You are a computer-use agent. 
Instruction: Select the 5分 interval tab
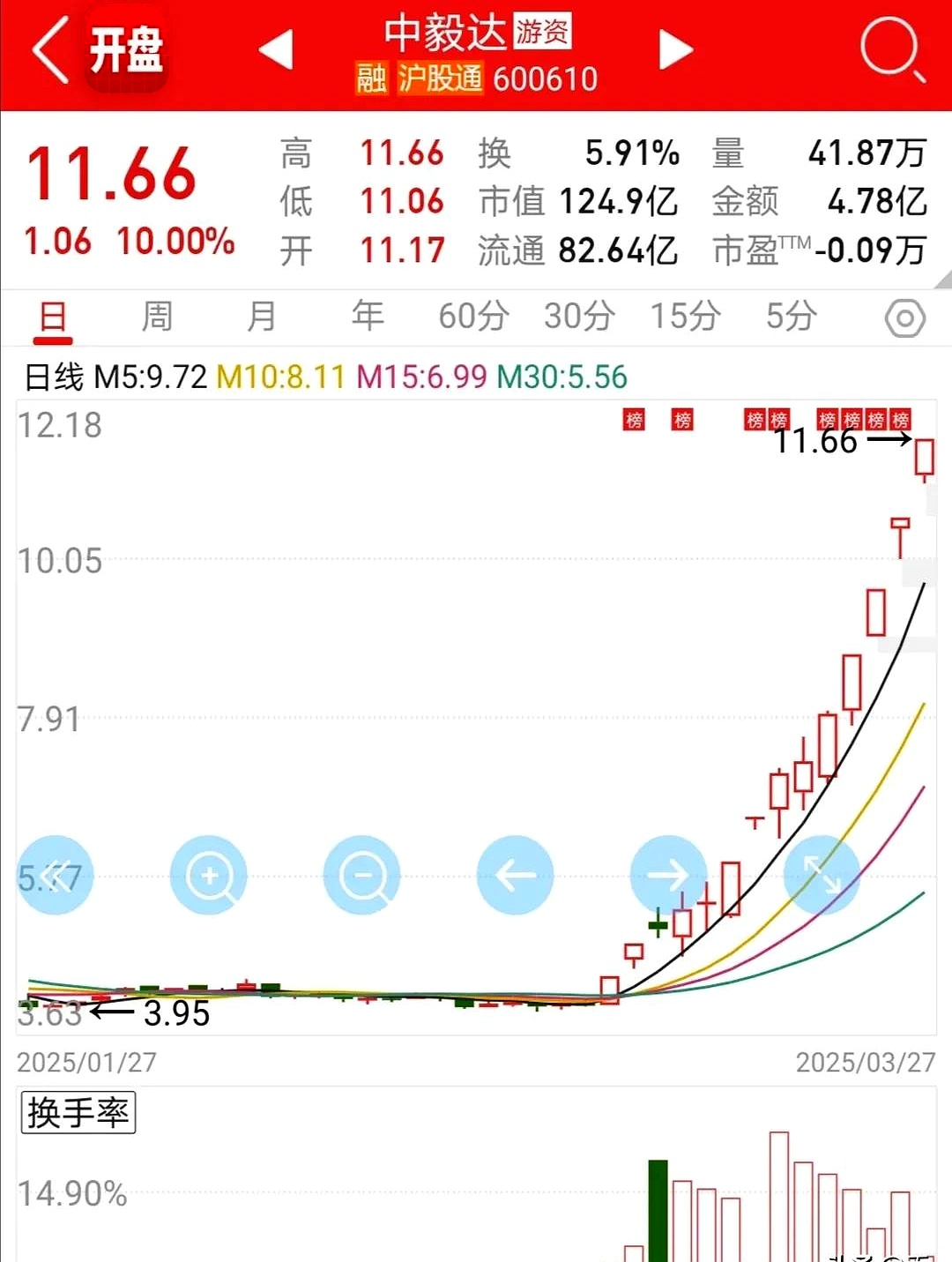[792, 317]
